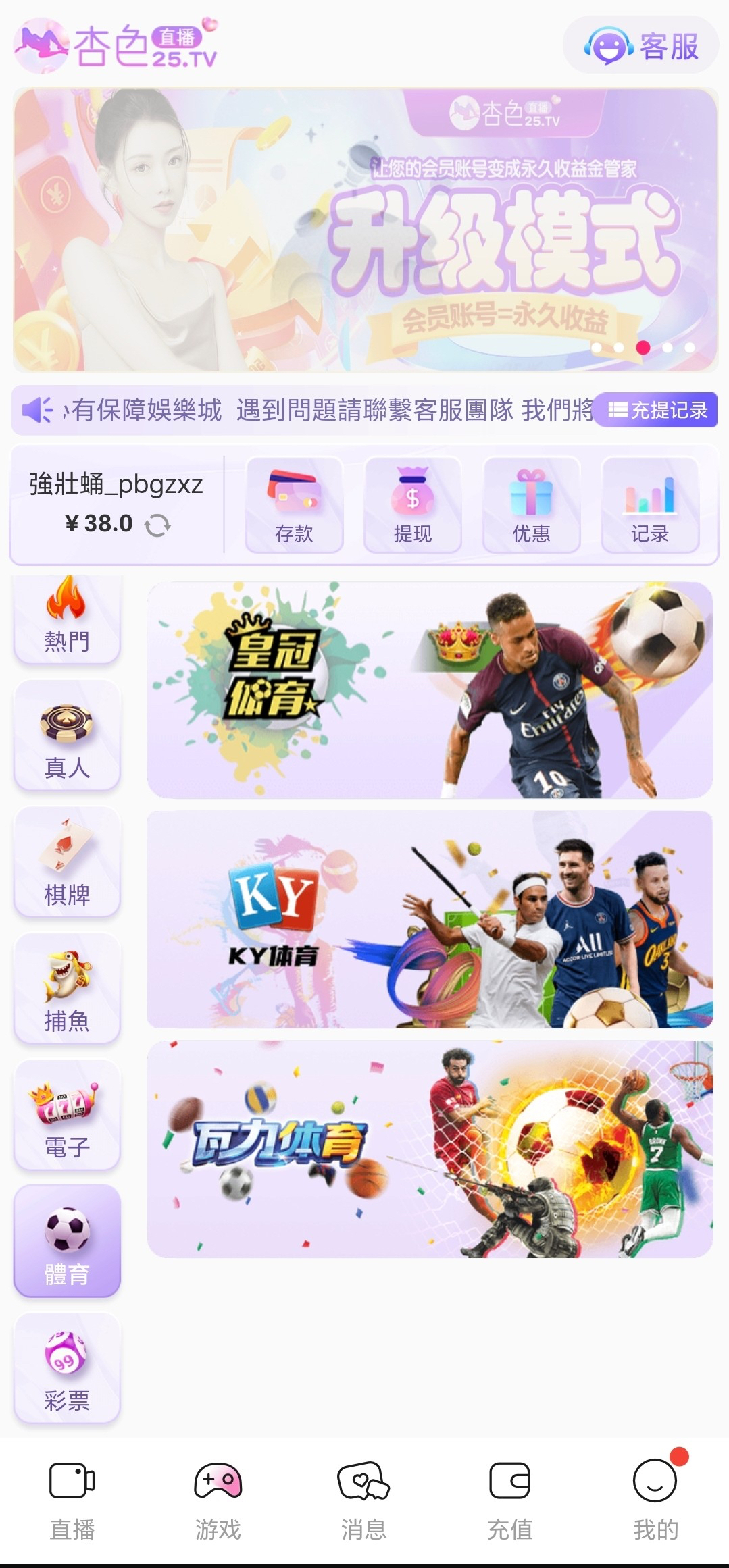Select the 彩票 category

pos(67,1368)
